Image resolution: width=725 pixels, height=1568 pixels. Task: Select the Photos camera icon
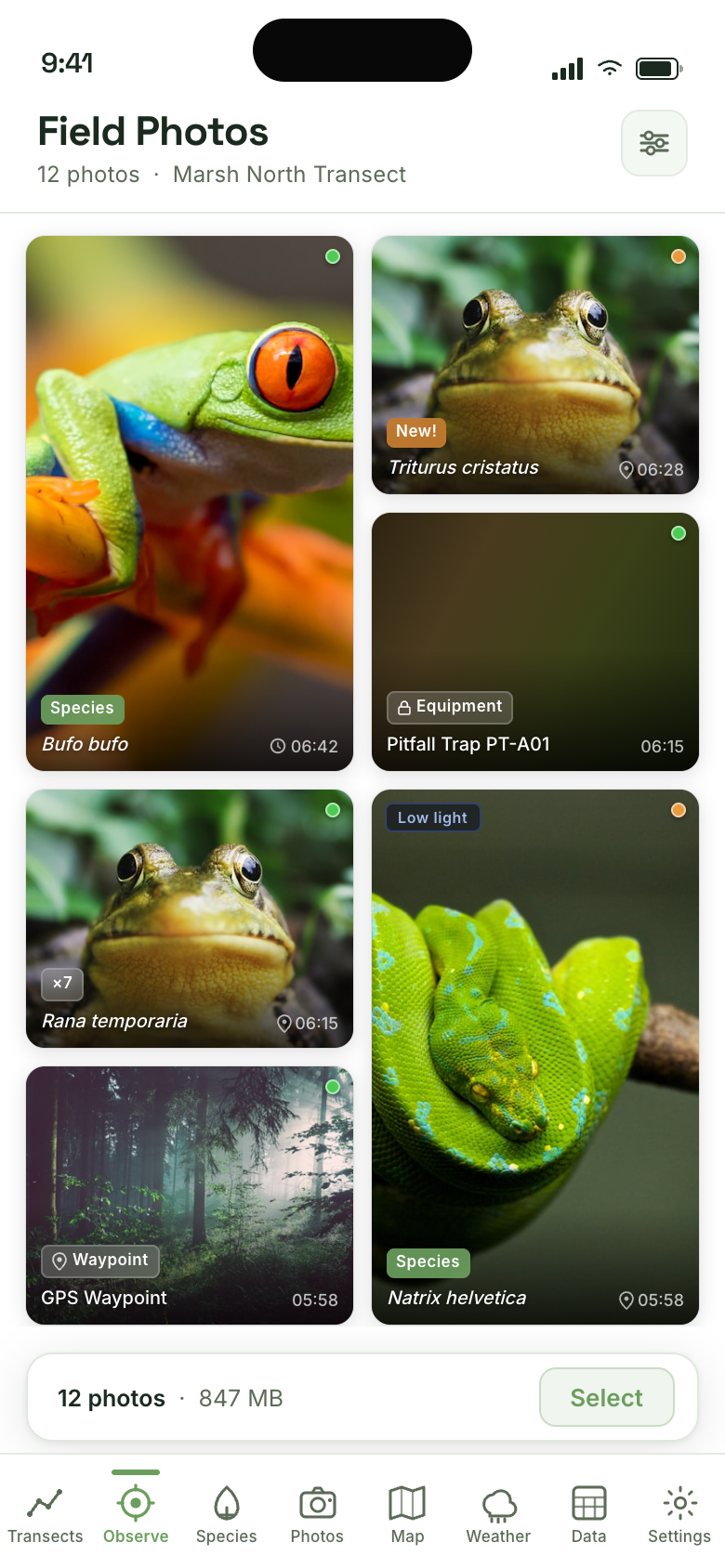point(316,1500)
